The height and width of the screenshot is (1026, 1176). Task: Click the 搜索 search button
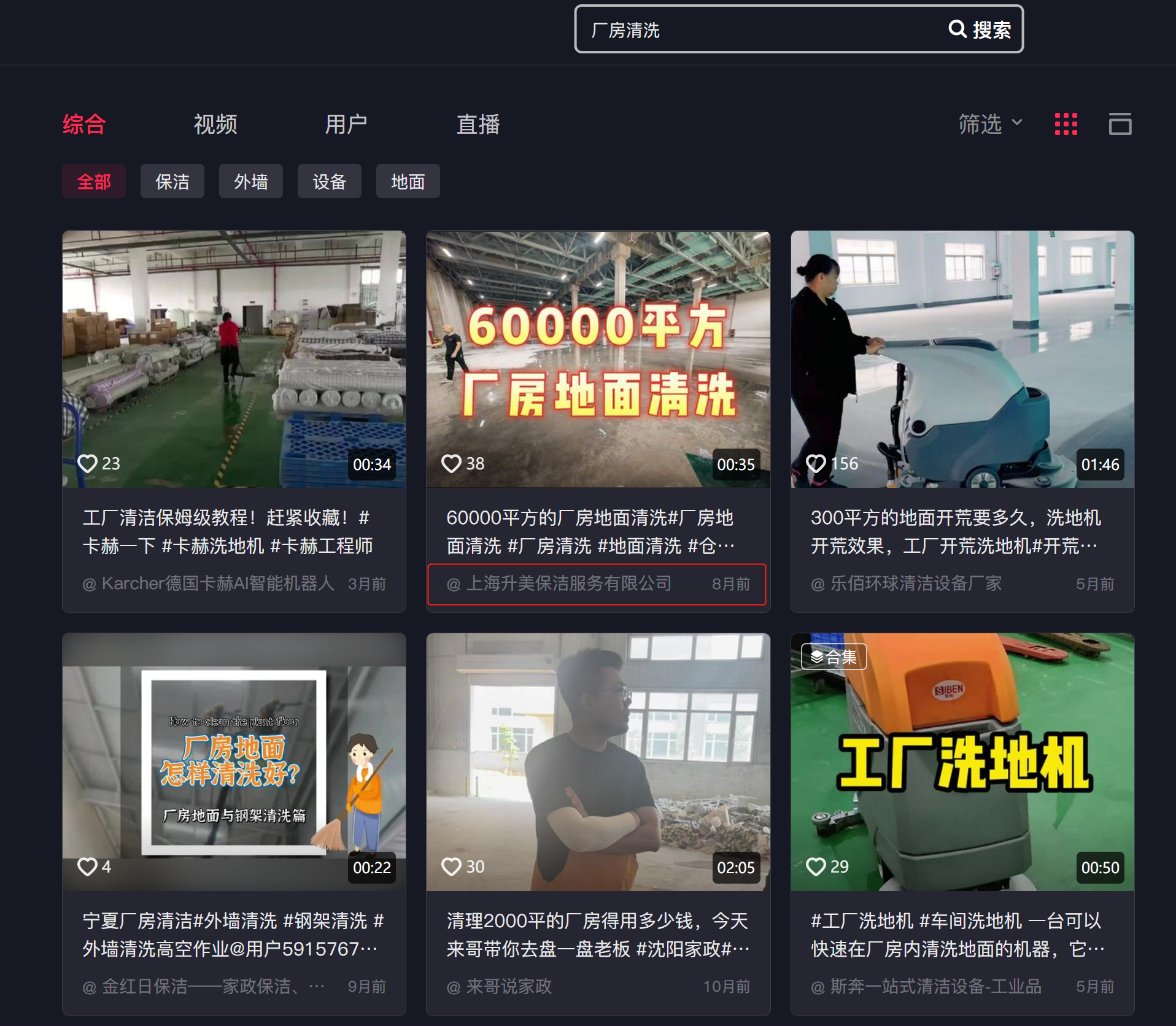tap(981, 29)
